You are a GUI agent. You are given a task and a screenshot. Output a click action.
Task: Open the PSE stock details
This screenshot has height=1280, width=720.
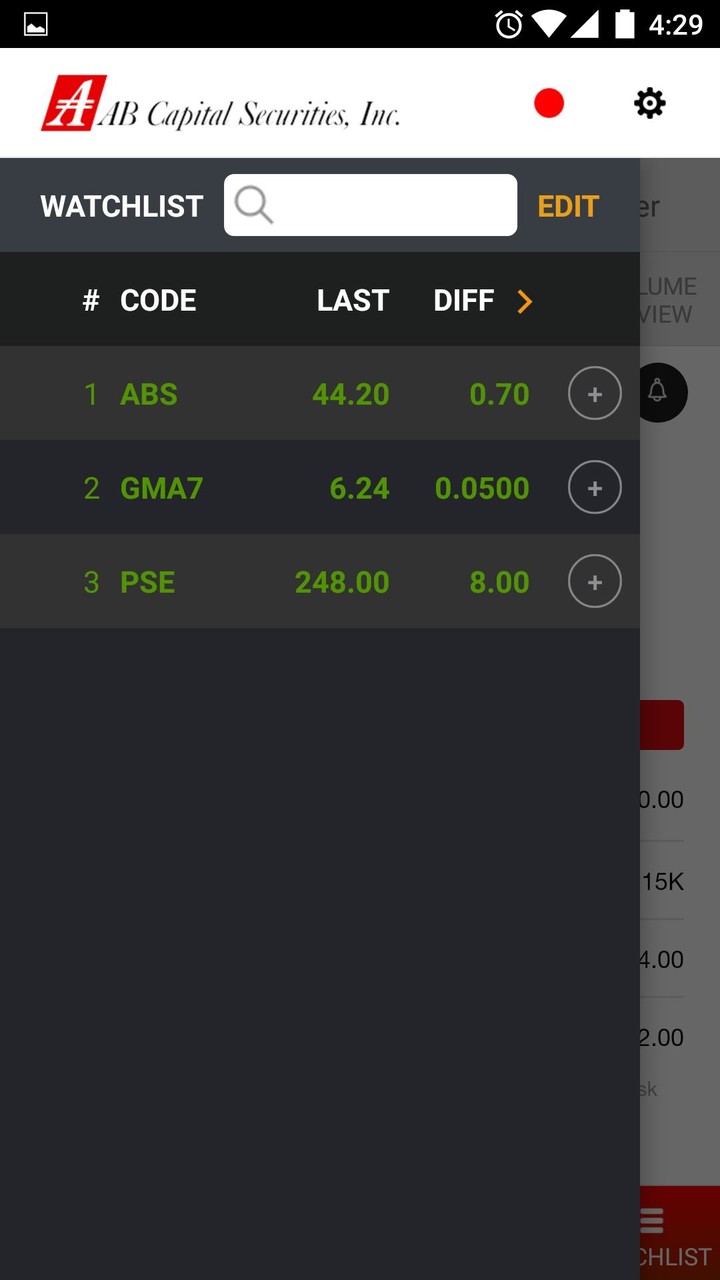pyautogui.click(x=147, y=581)
